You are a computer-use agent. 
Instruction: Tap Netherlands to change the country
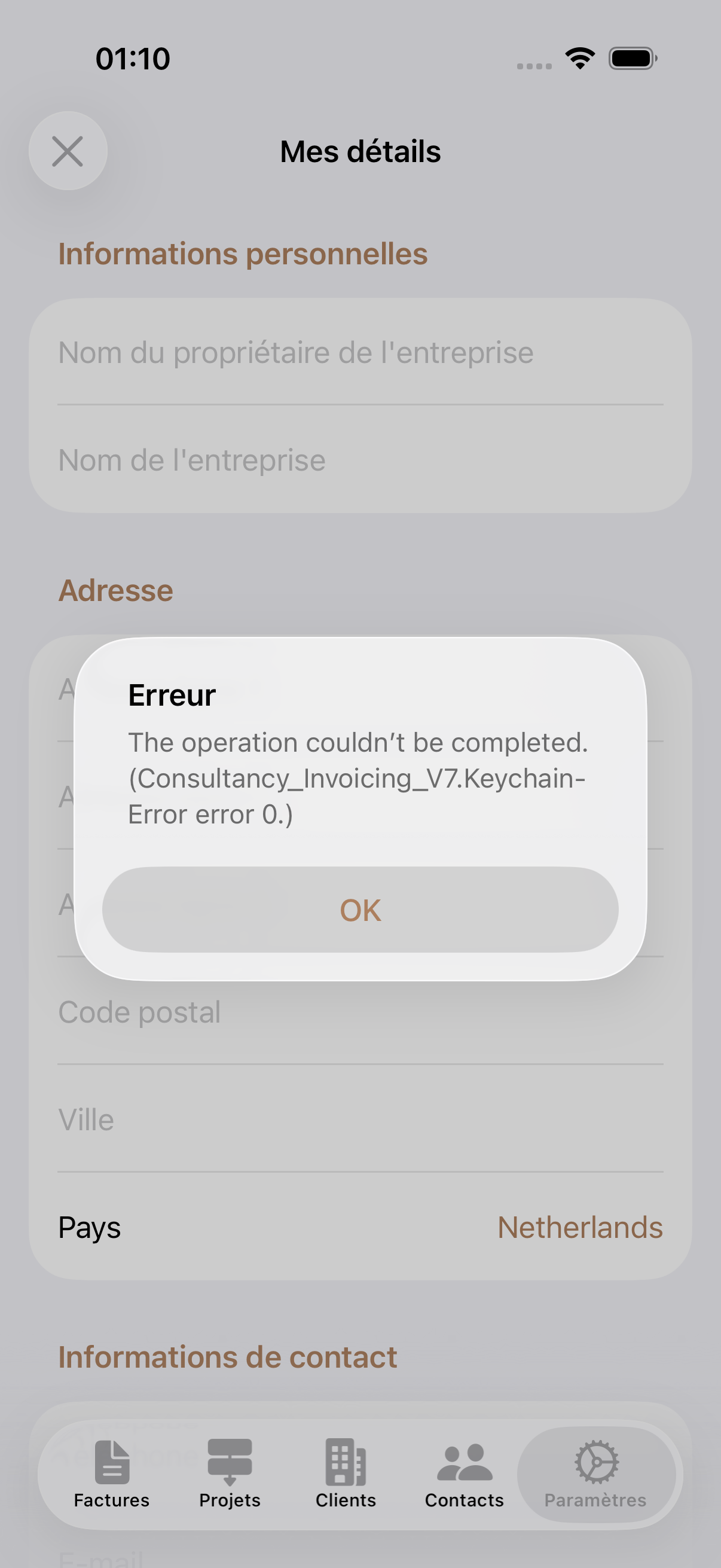pos(580,1228)
